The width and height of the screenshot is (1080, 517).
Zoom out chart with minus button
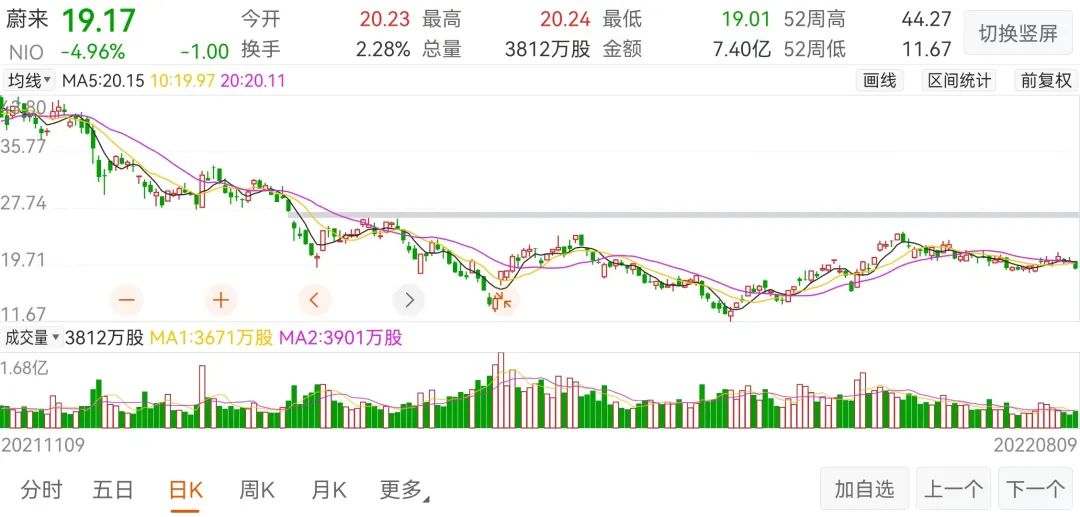(127, 300)
